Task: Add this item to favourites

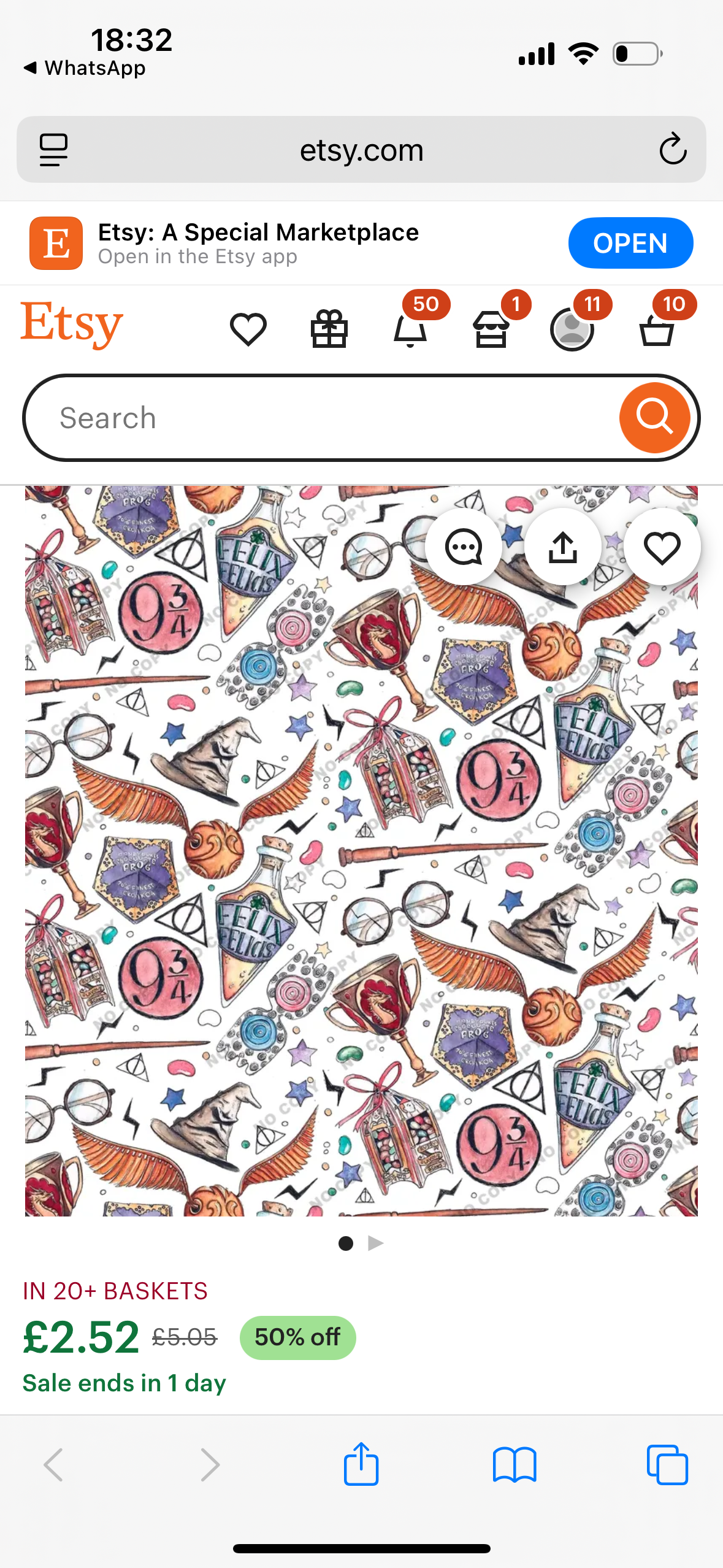Action: [662, 547]
